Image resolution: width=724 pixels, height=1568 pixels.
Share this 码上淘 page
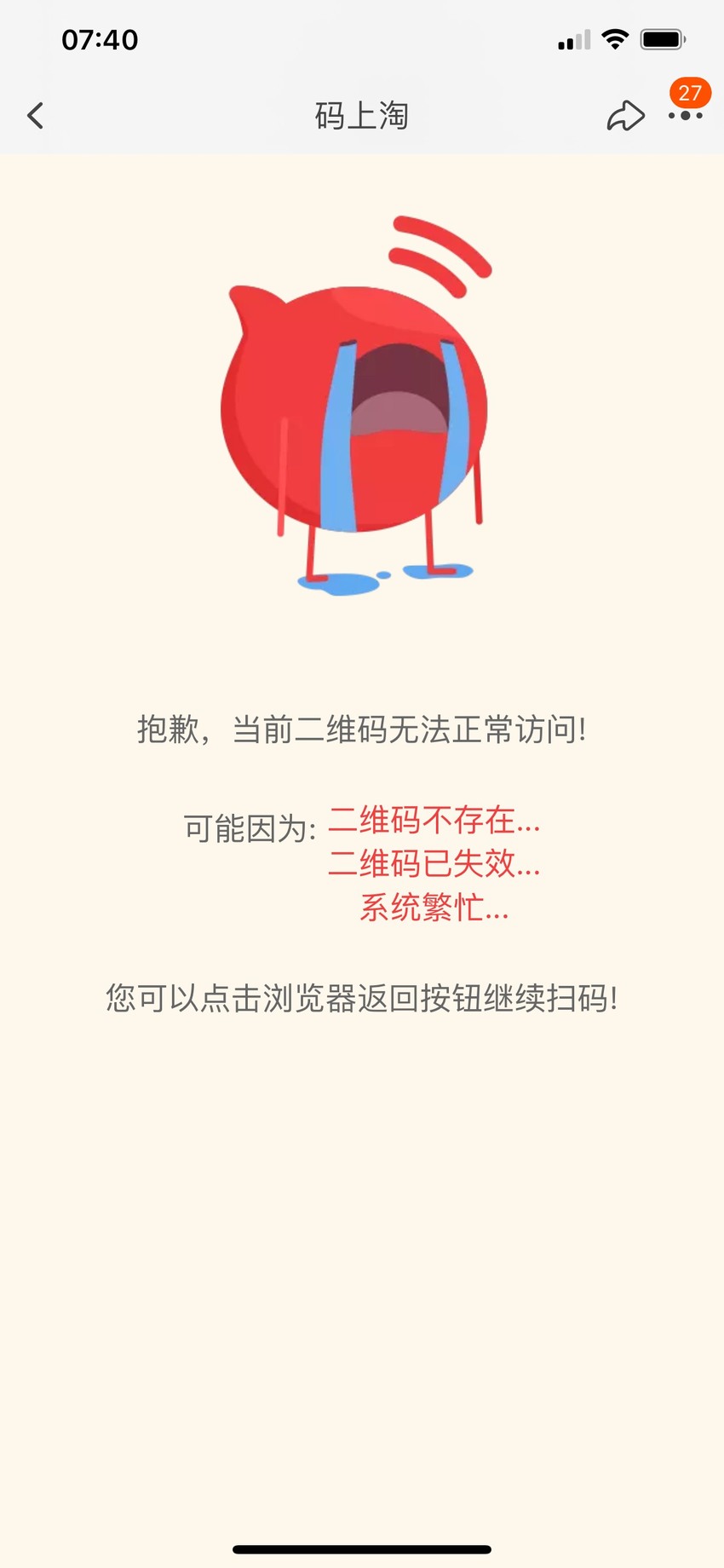(625, 116)
